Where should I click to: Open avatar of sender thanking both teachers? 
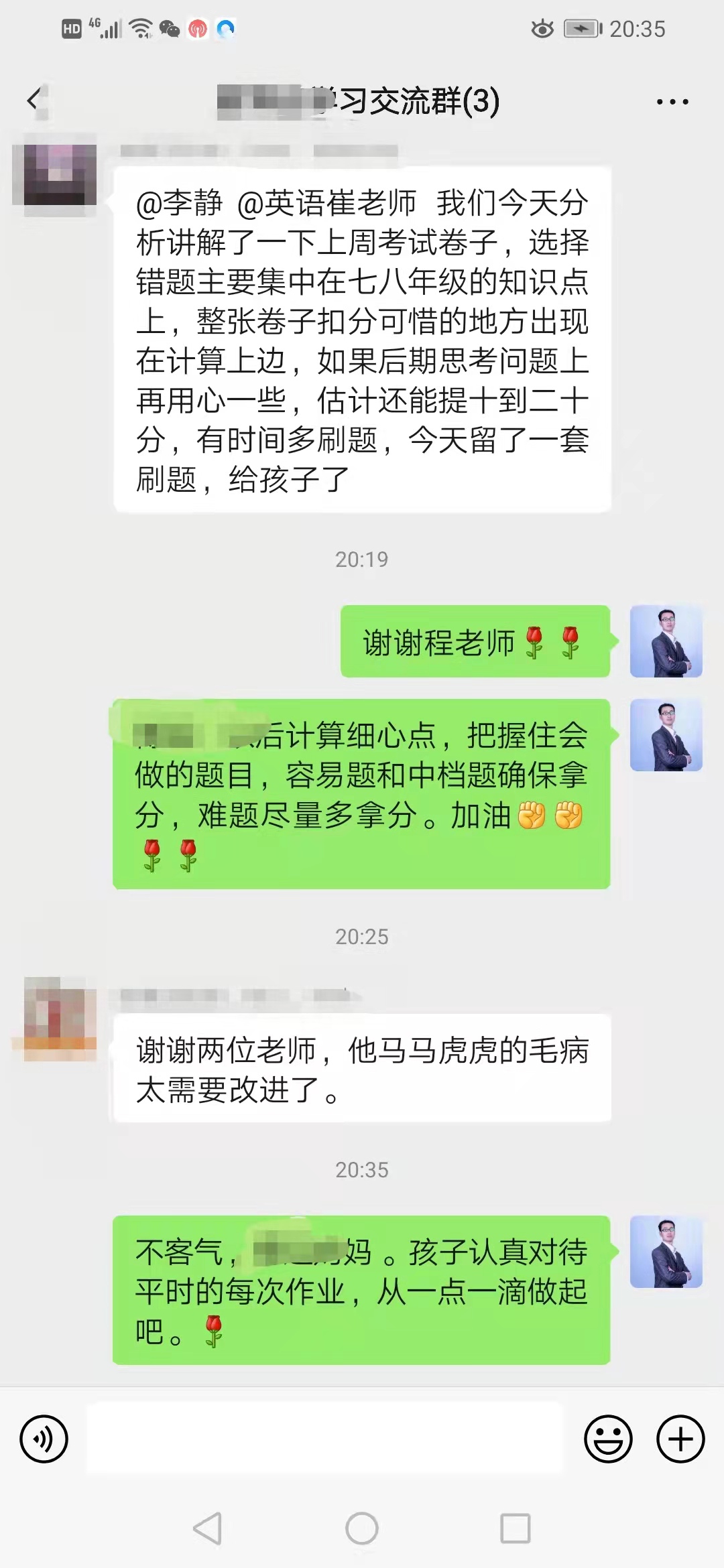click(60, 1019)
